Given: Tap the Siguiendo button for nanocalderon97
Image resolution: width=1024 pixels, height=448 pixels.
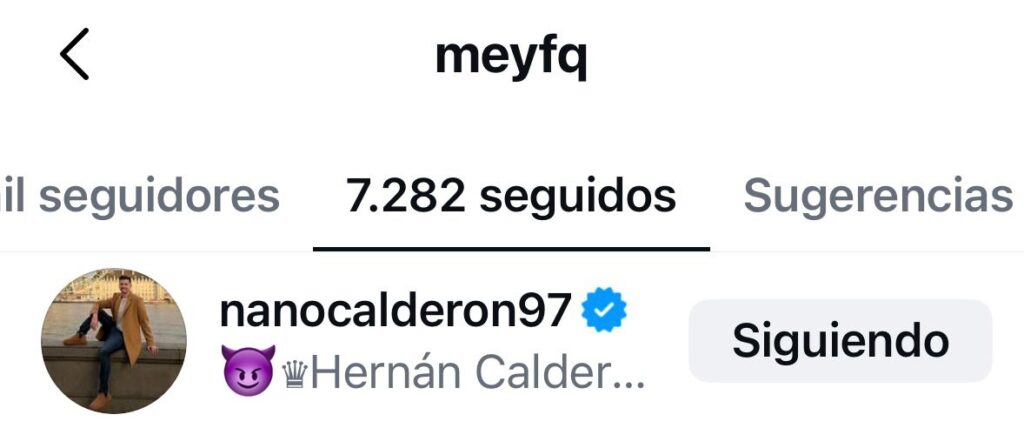Looking at the screenshot, I should [x=840, y=341].
